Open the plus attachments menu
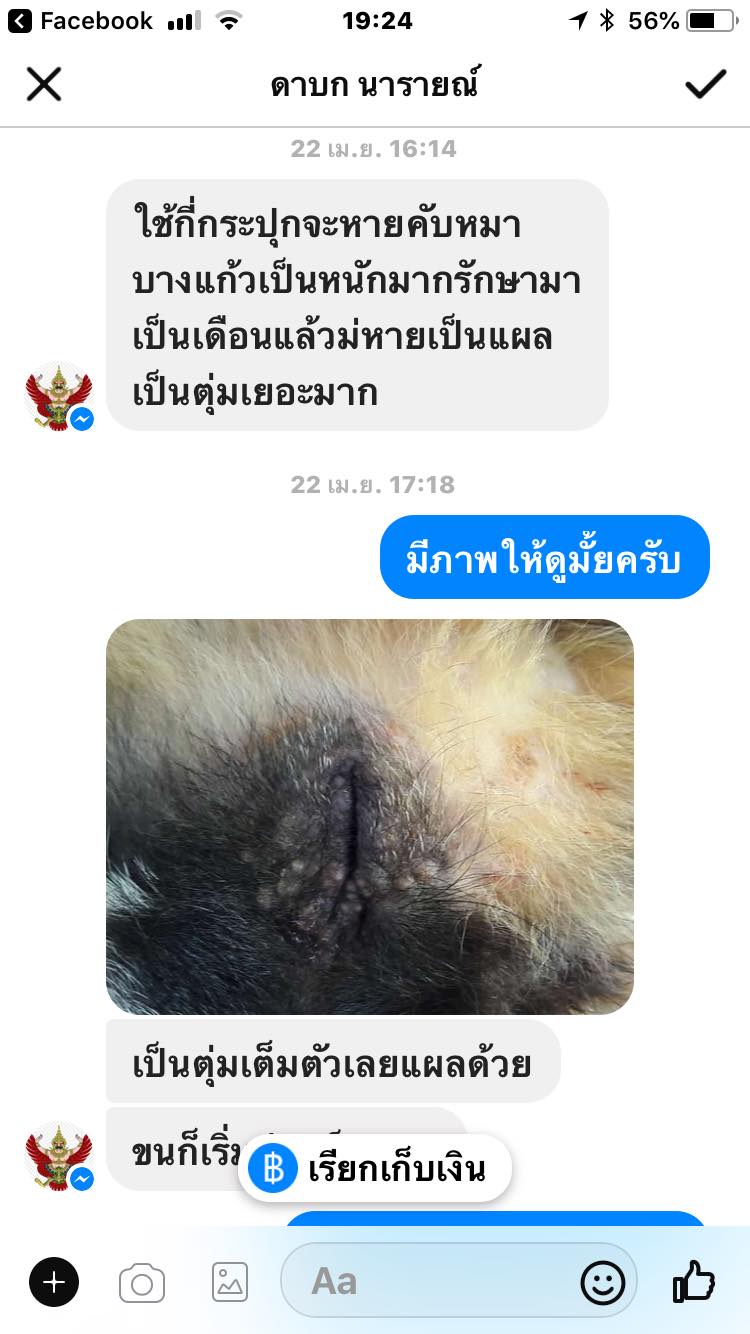Viewport: 750px width, 1334px height. [x=54, y=1281]
